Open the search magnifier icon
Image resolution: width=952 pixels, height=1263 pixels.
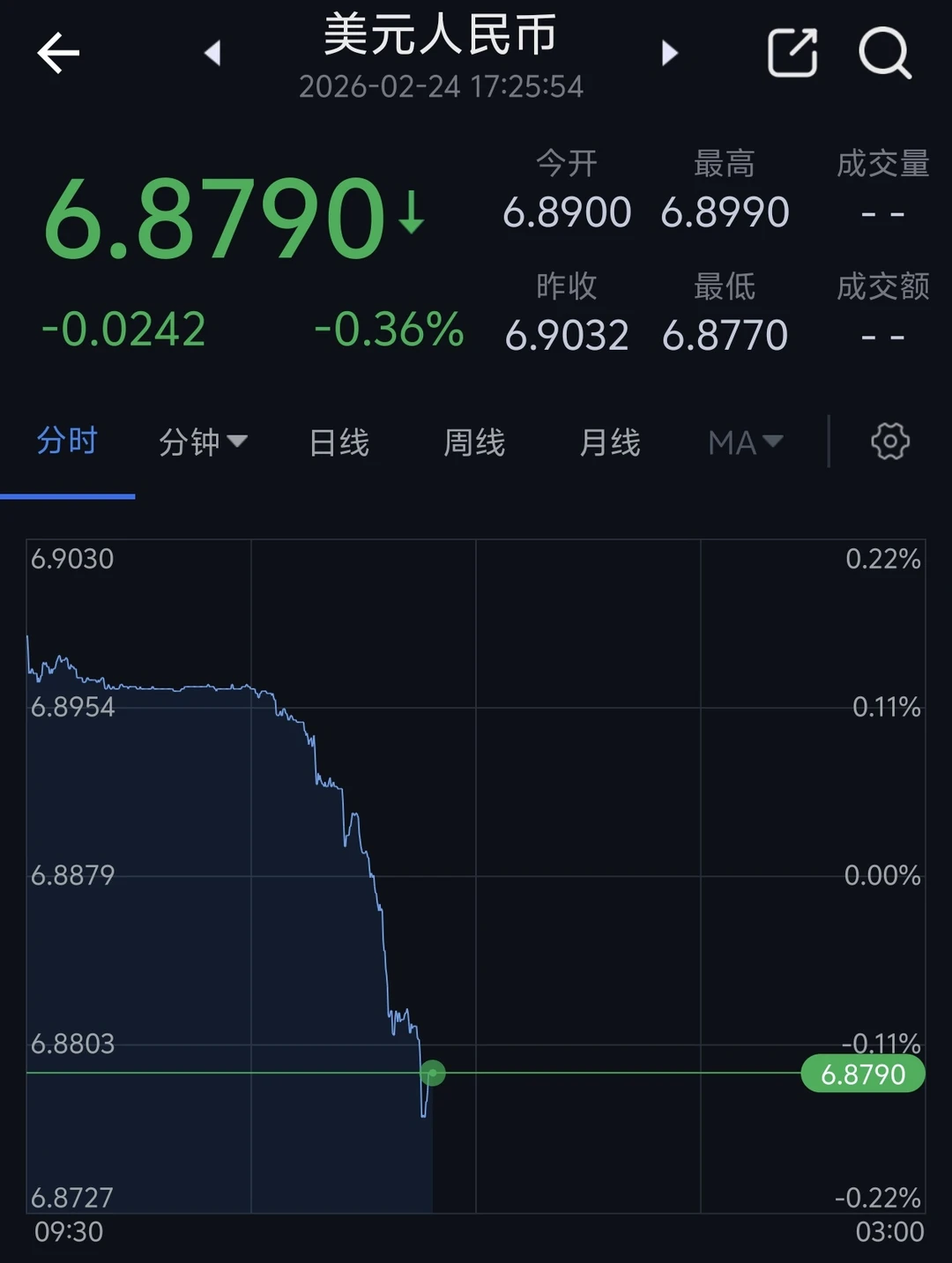click(x=885, y=53)
